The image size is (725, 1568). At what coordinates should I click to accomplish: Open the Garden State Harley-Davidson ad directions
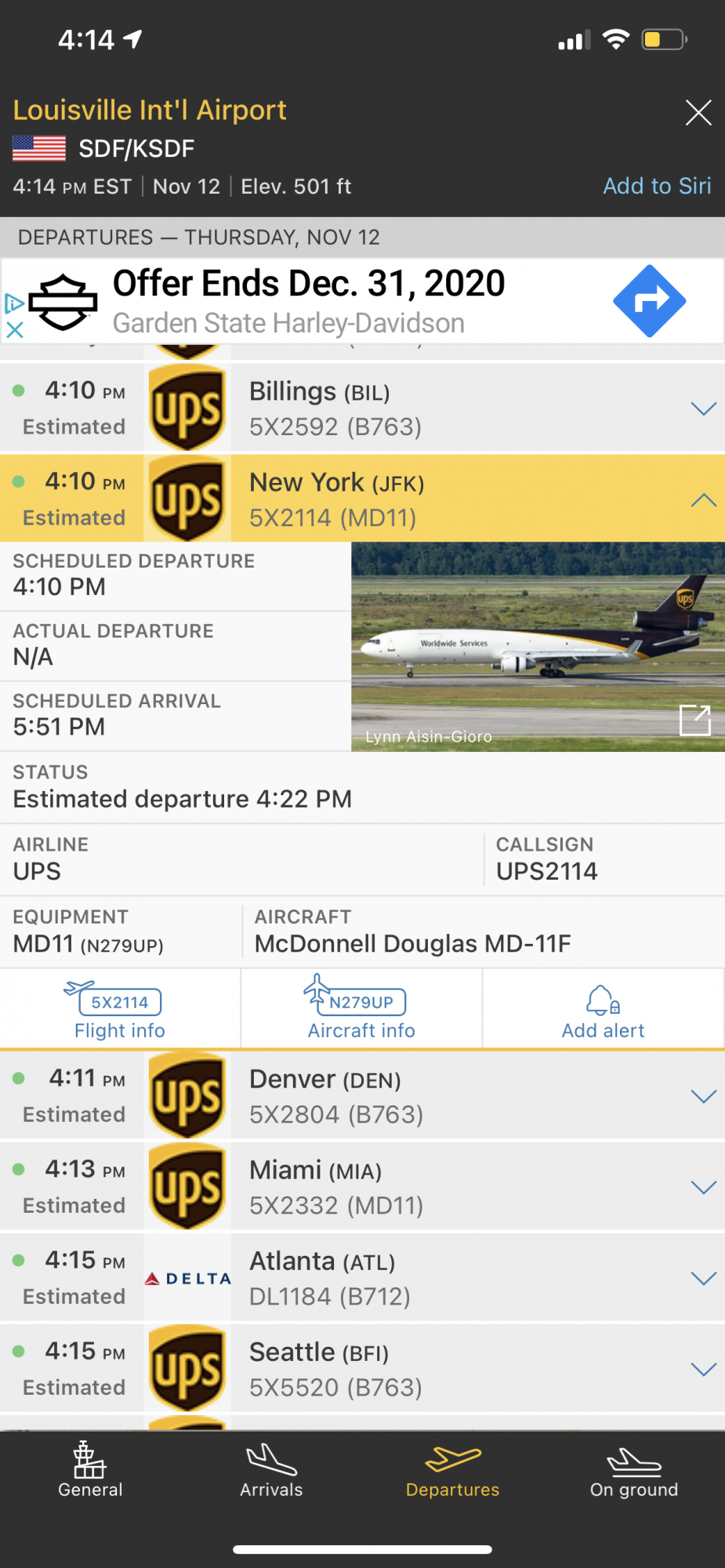coord(649,301)
